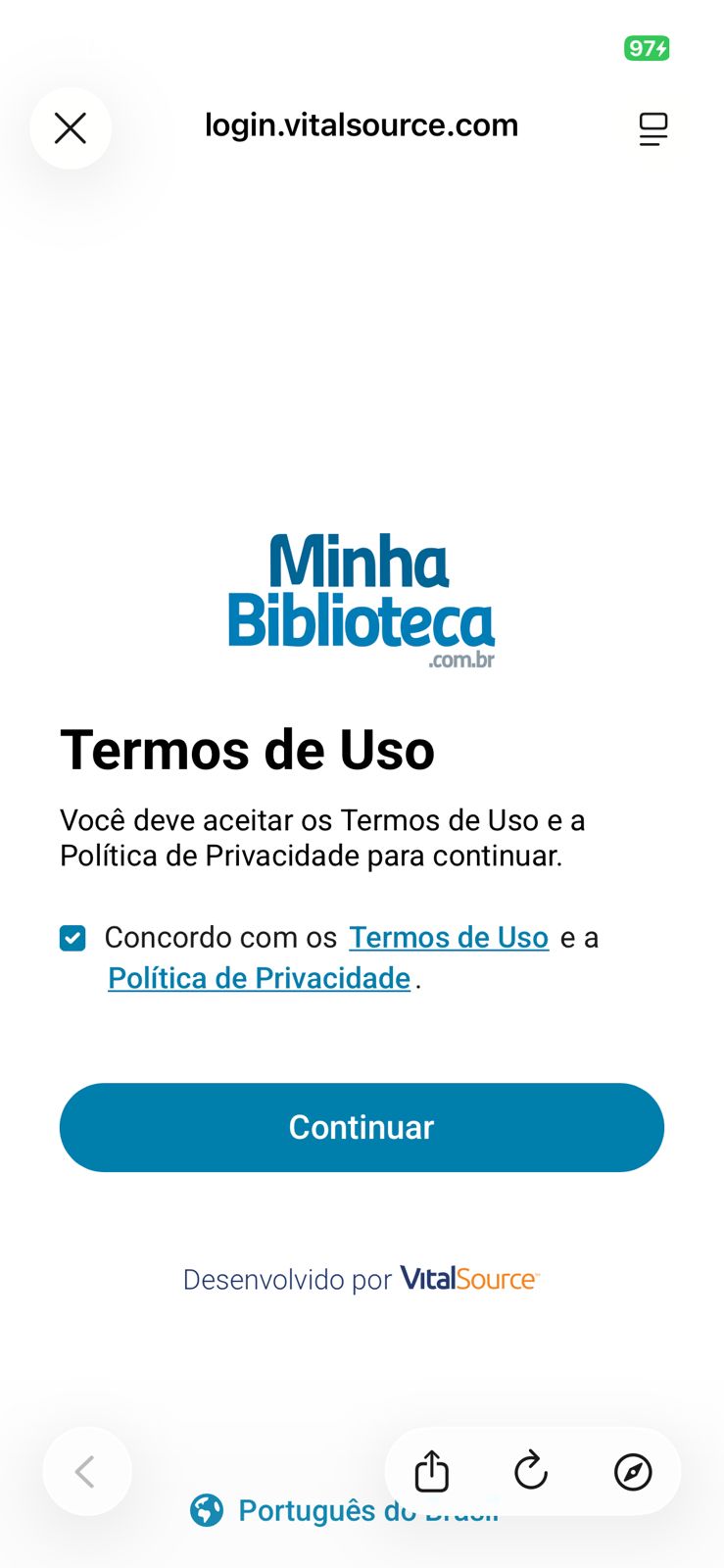Open the Termos de Uso link
Screen dimensions: 724x1568
click(x=449, y=938)
